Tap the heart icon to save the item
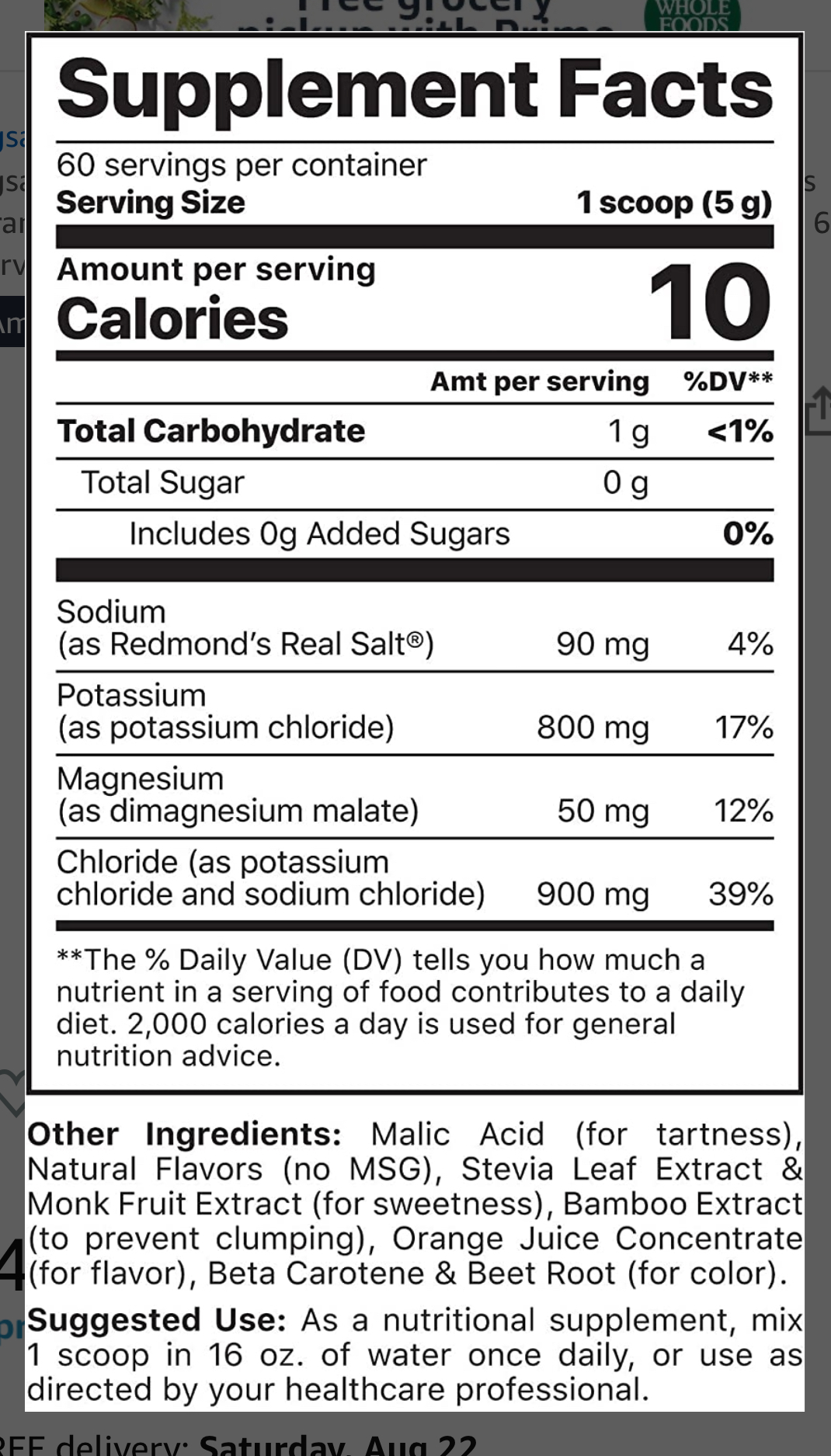This screenshot has height=1456, width=831. 12,1093
